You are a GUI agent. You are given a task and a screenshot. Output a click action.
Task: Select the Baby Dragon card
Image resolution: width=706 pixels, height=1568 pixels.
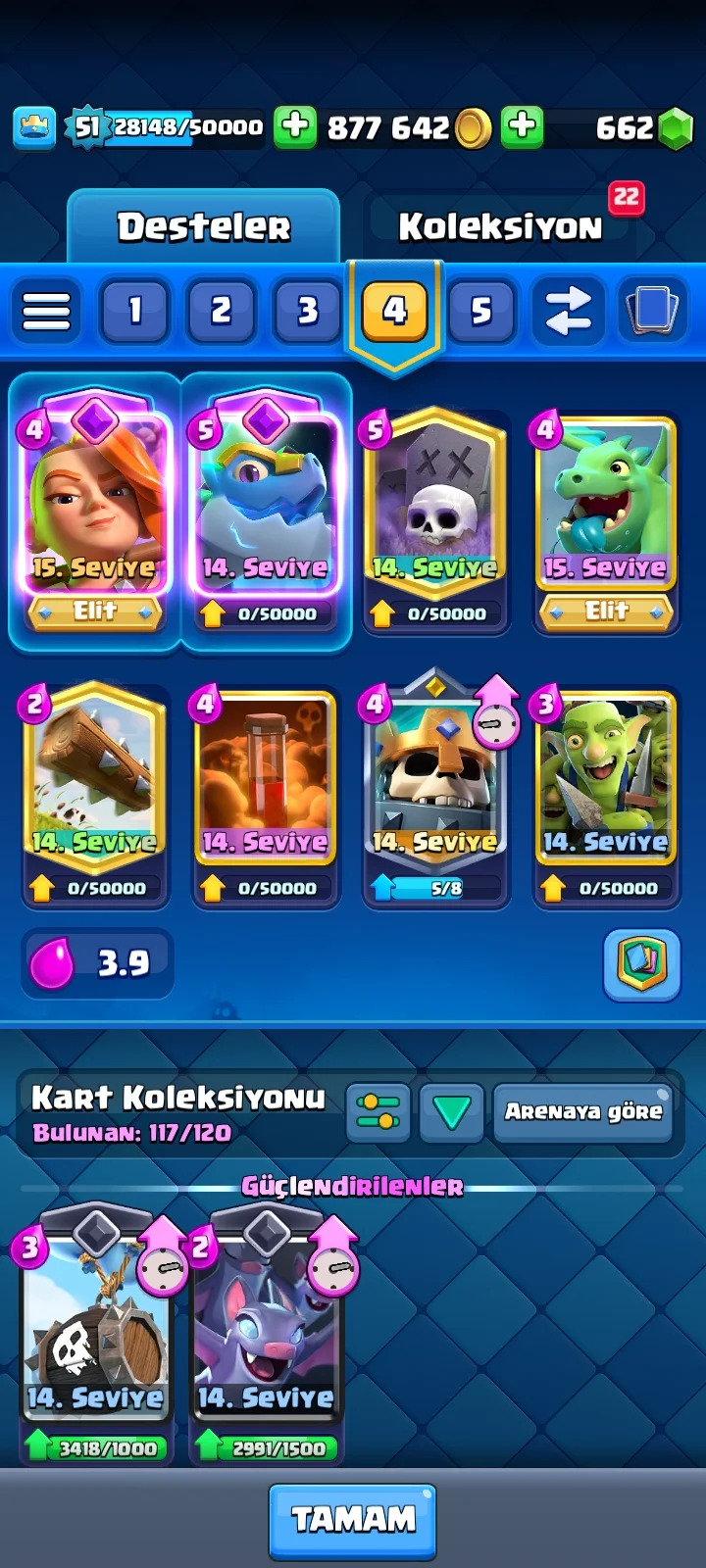point(605,505)
